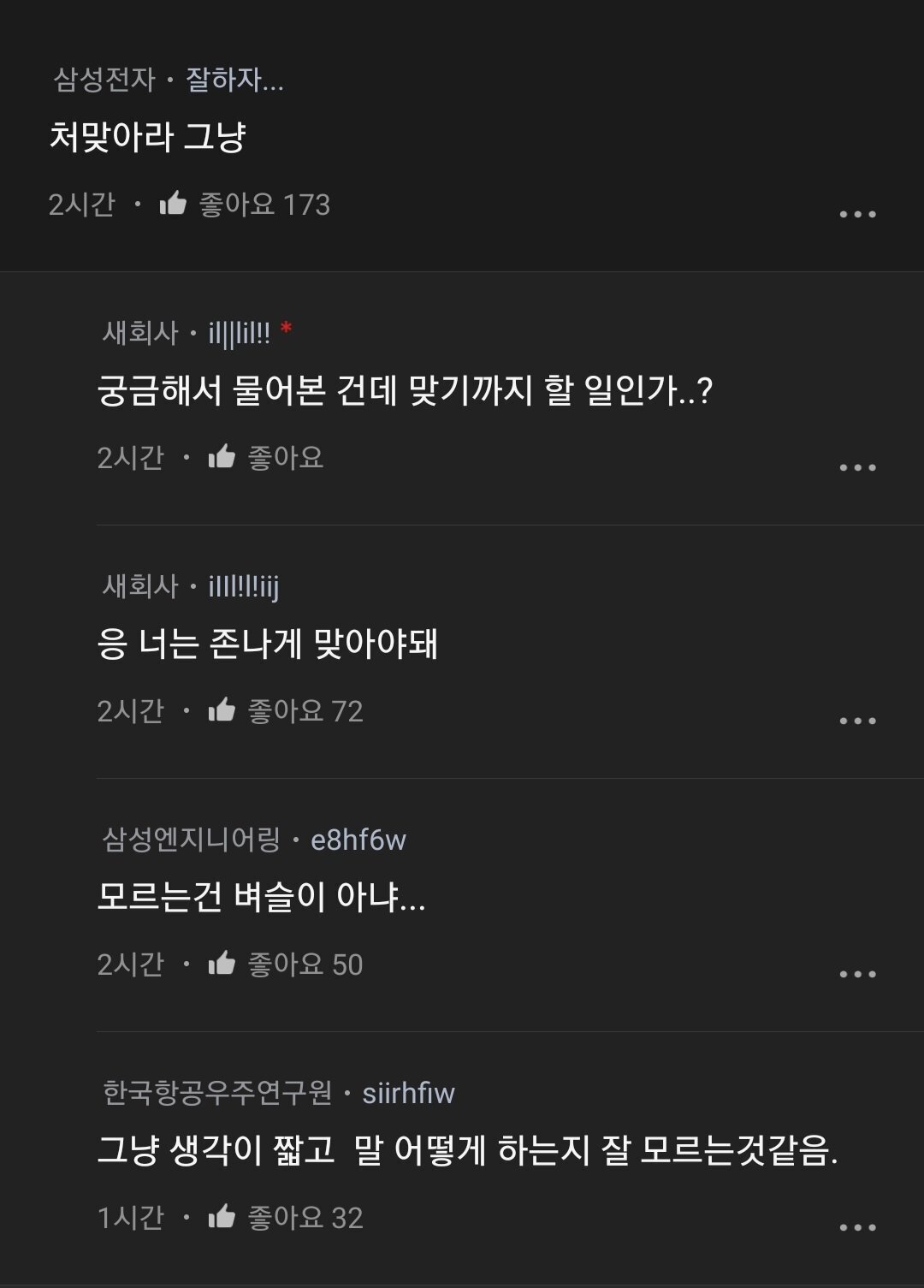This screenshot has height=1288, width=924.
Task: Open overflow menu on e8hf6w's reply
Action: pos(857,974)
